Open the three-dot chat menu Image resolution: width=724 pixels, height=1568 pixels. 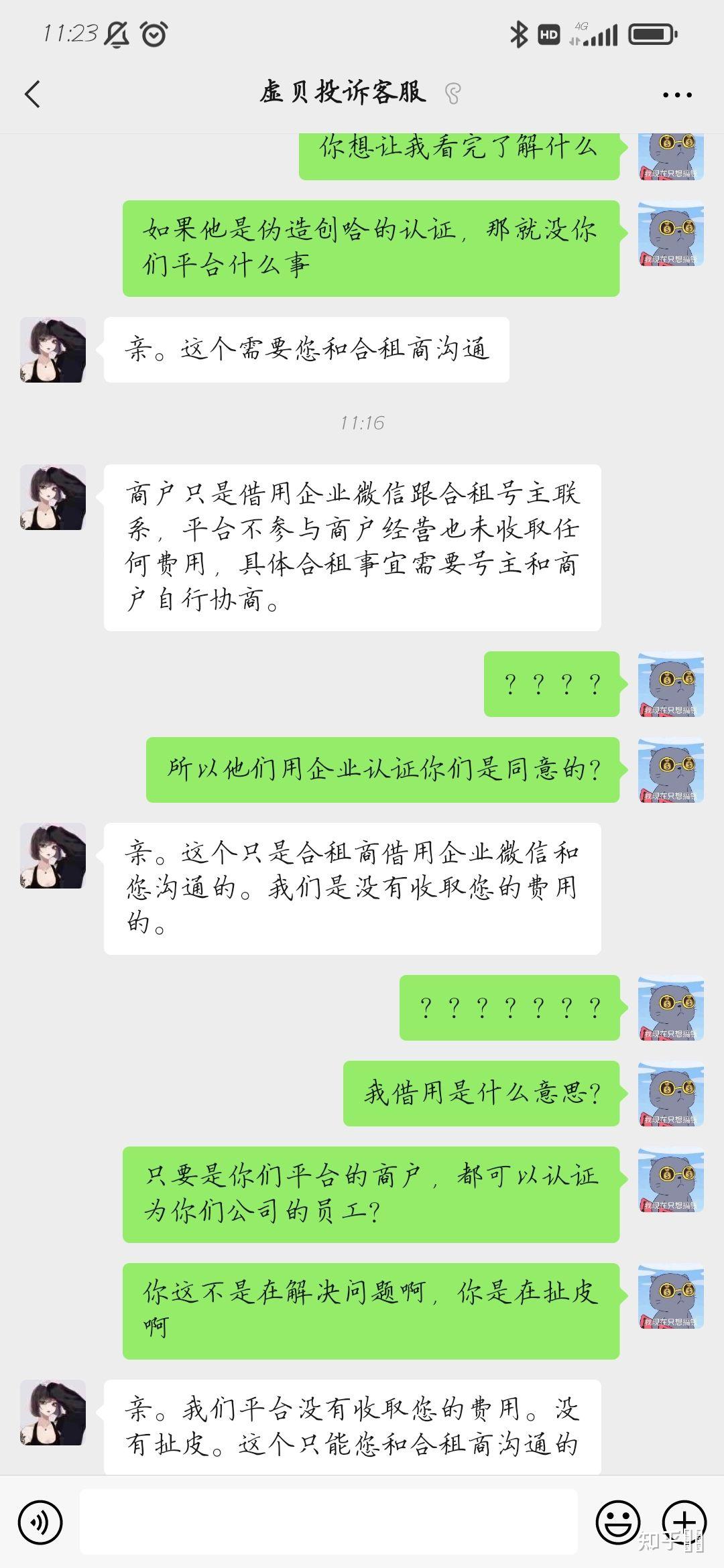[x=676, y=94]
